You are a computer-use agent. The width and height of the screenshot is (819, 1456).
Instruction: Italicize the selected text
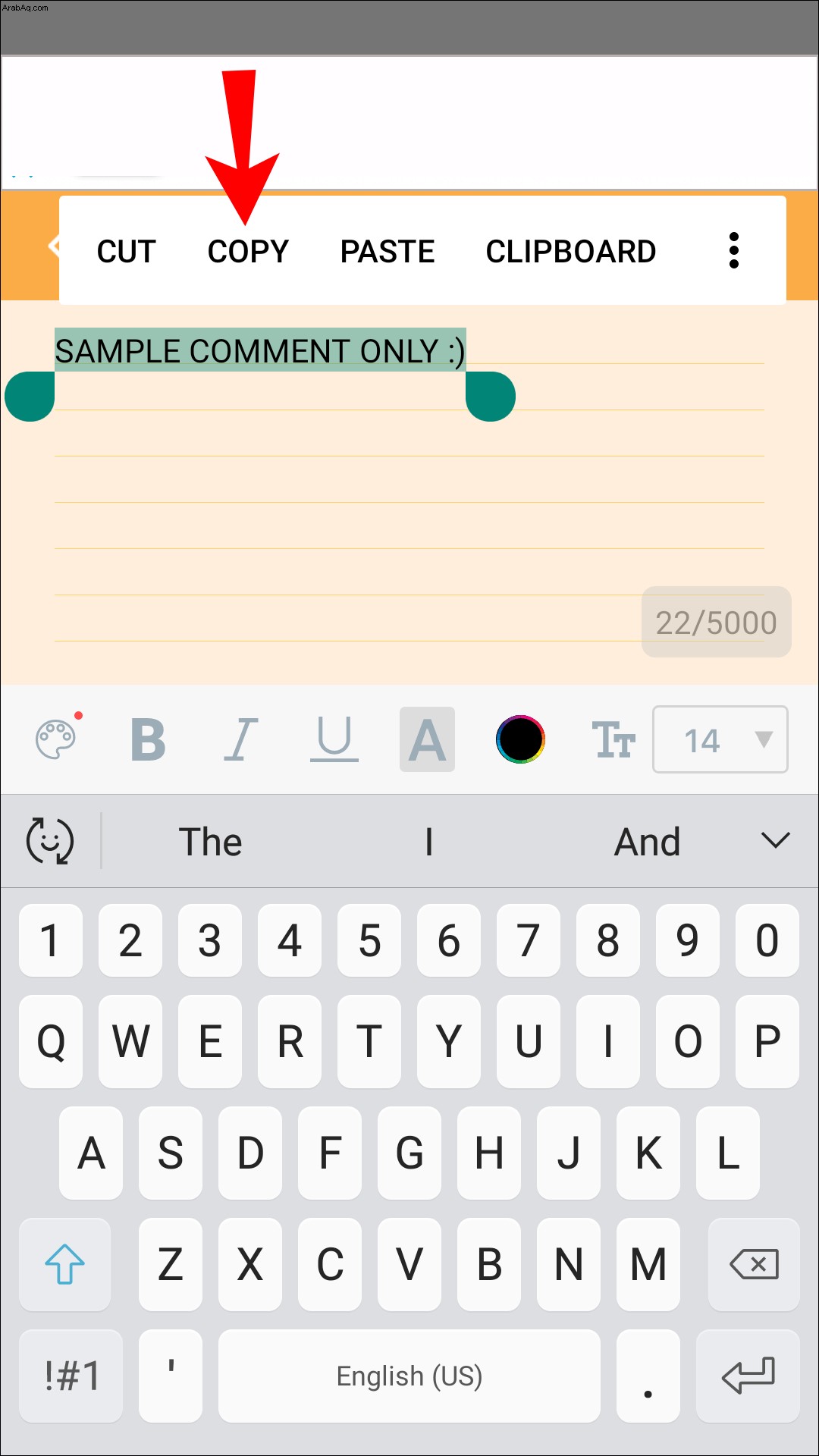[241, 739]
